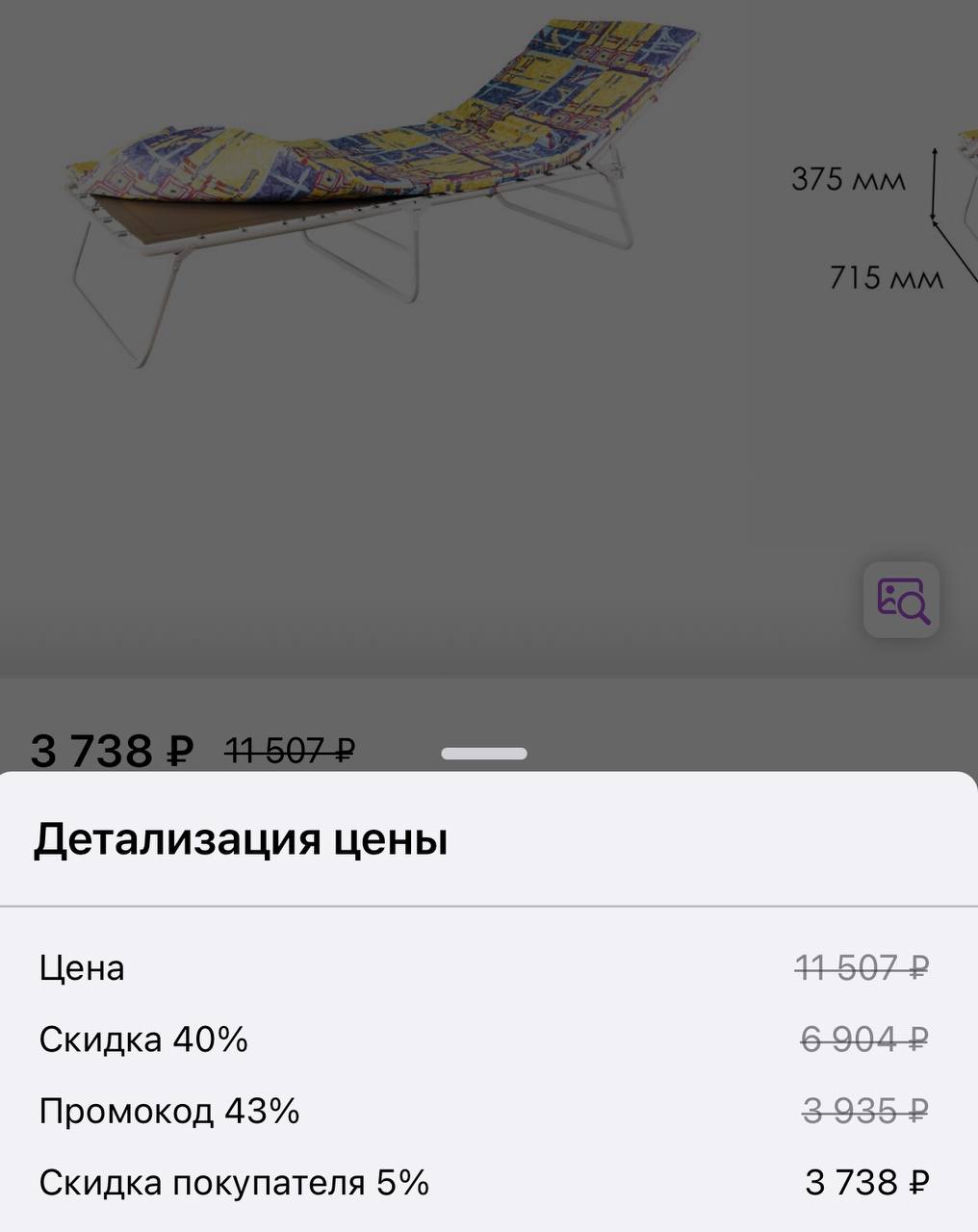978x1232 pixels.
Task: Tap the drag handle above the price details sheet
Action: [484, 754]
